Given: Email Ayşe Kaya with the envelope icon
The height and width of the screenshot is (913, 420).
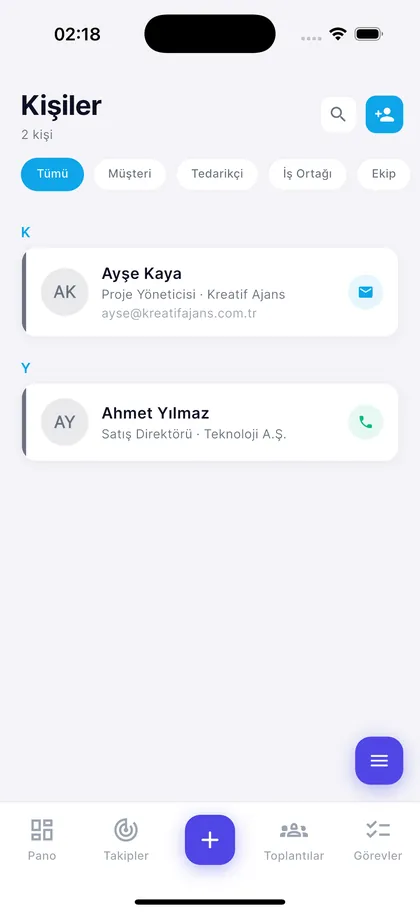Looking at the screenshot, I should [366, 292].
